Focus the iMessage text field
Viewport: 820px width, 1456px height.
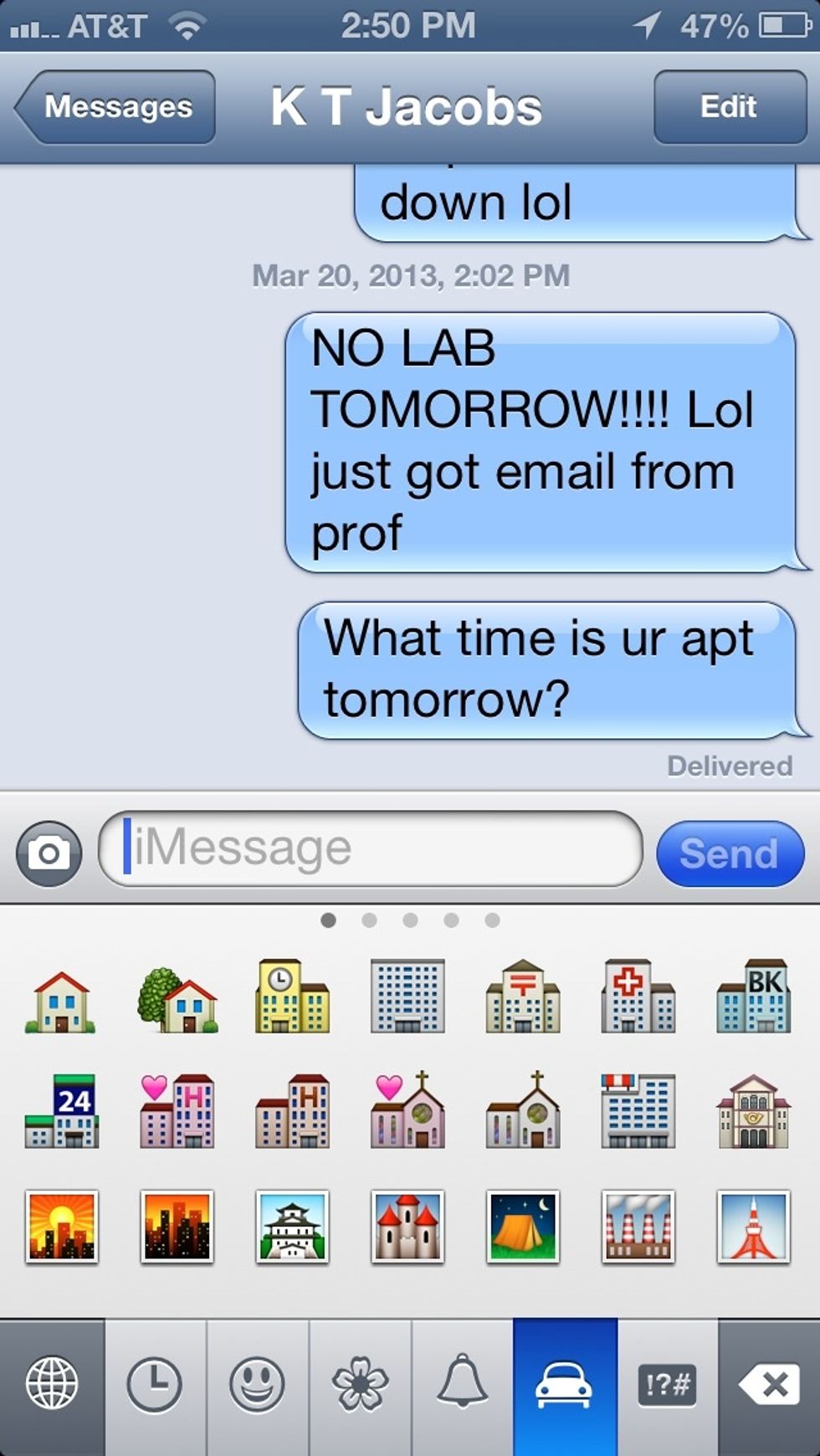point(370,848)
